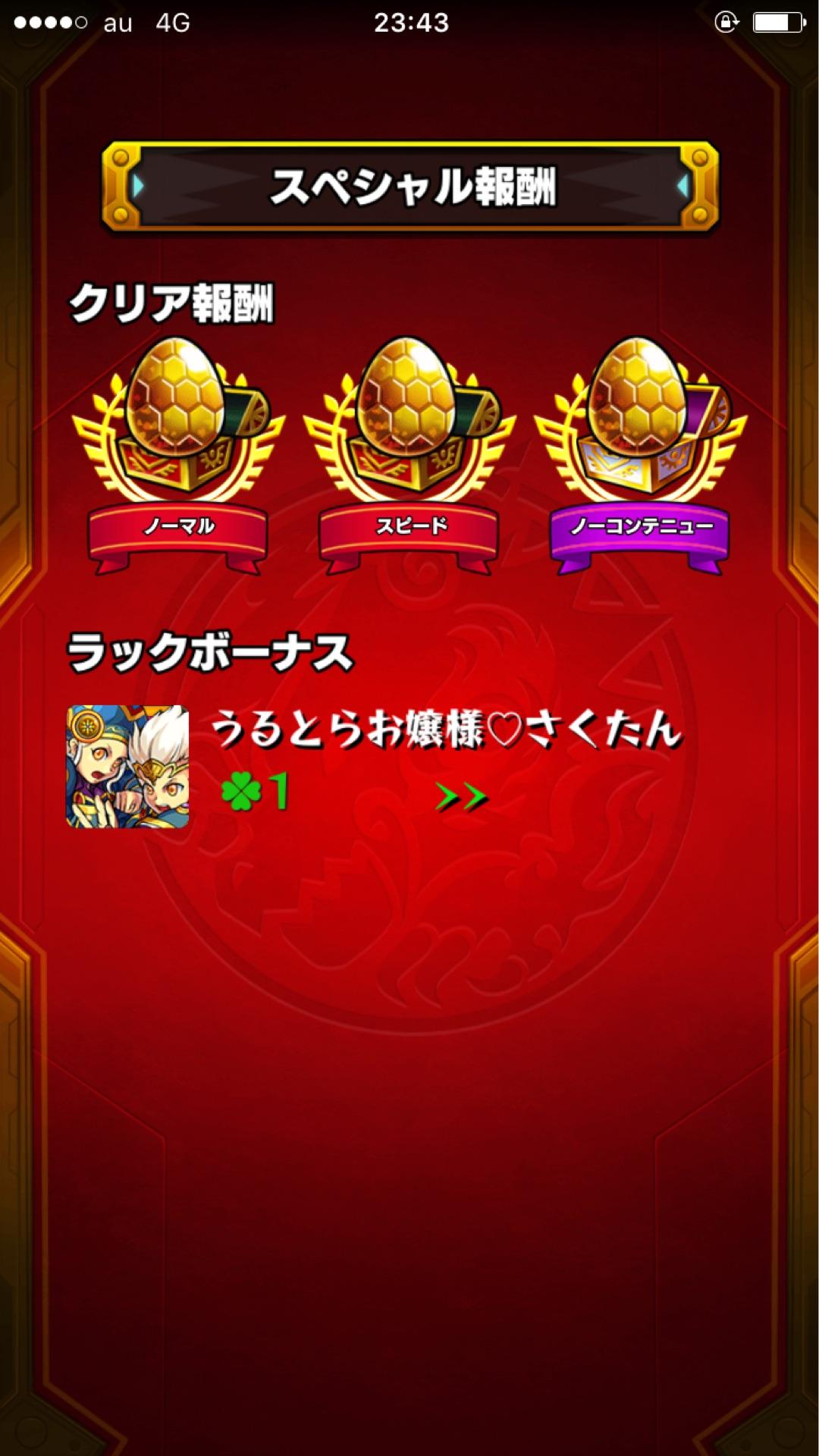819x1456 pixels.
Task: Tap the orientation lock icon in status bar
Action: (x=726, y=23)
